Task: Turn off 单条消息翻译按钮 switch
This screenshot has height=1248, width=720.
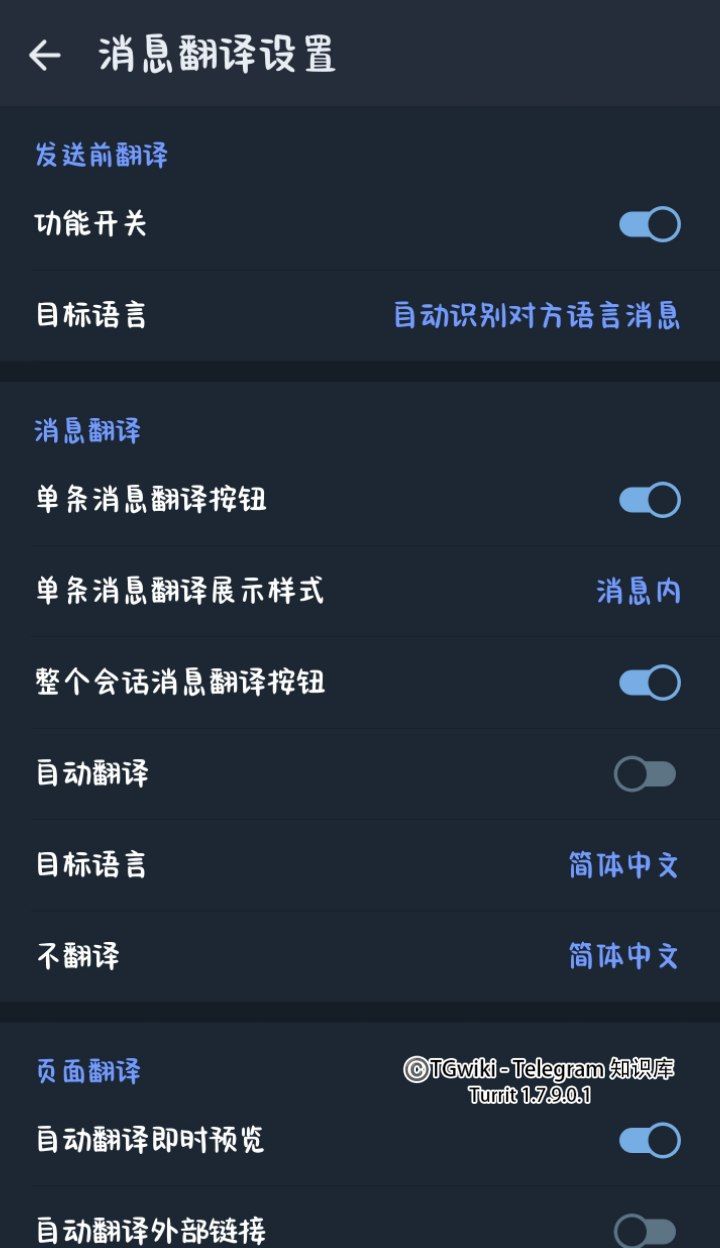Action: point(649,500)
